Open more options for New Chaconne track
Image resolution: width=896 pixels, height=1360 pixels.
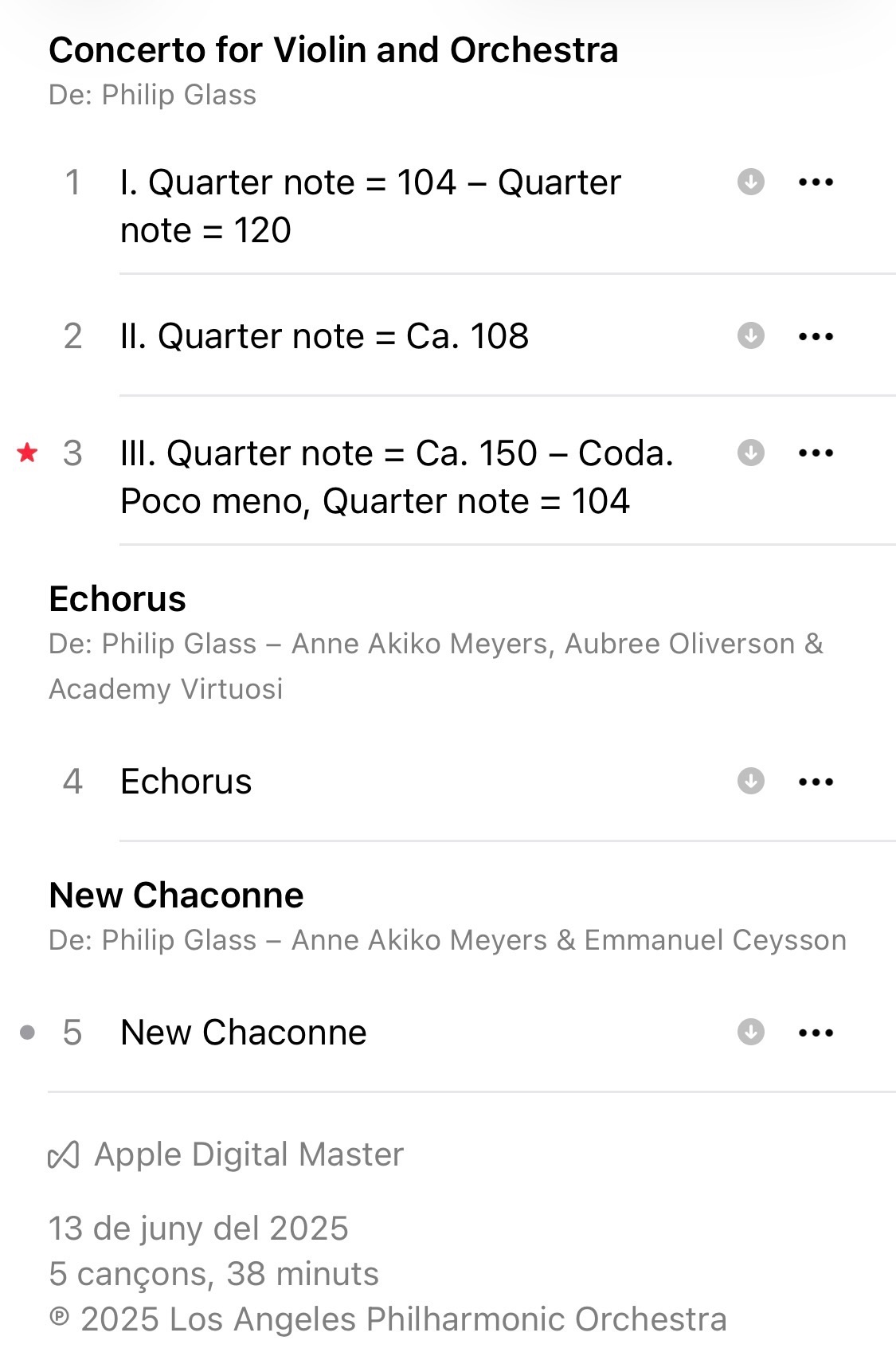tap(816, 1033)
